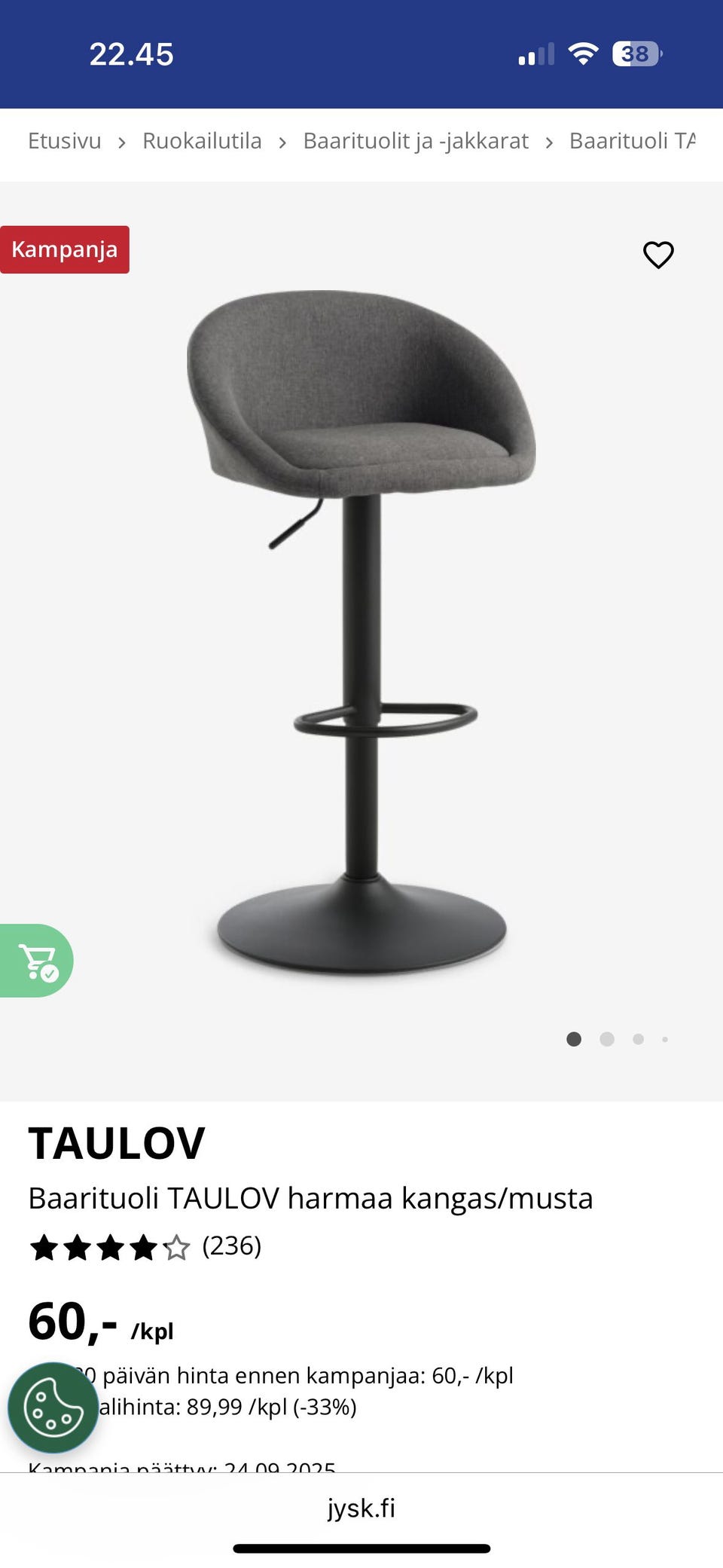
Task: Open cookie settings icon
Action: 53,1407
